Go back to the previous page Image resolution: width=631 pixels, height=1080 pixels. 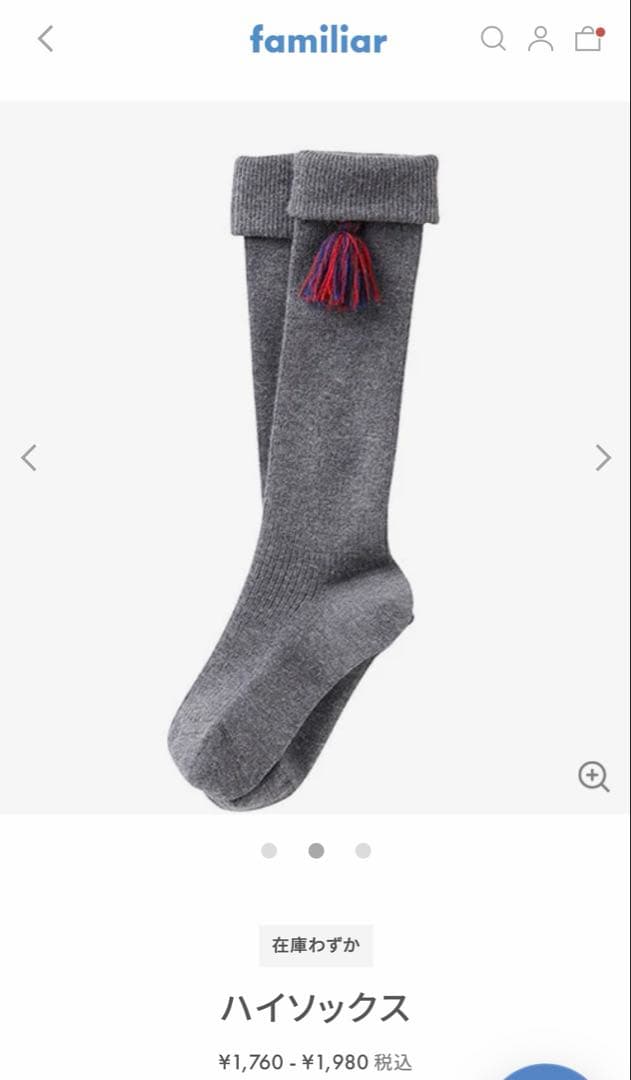tap(45, 39)
